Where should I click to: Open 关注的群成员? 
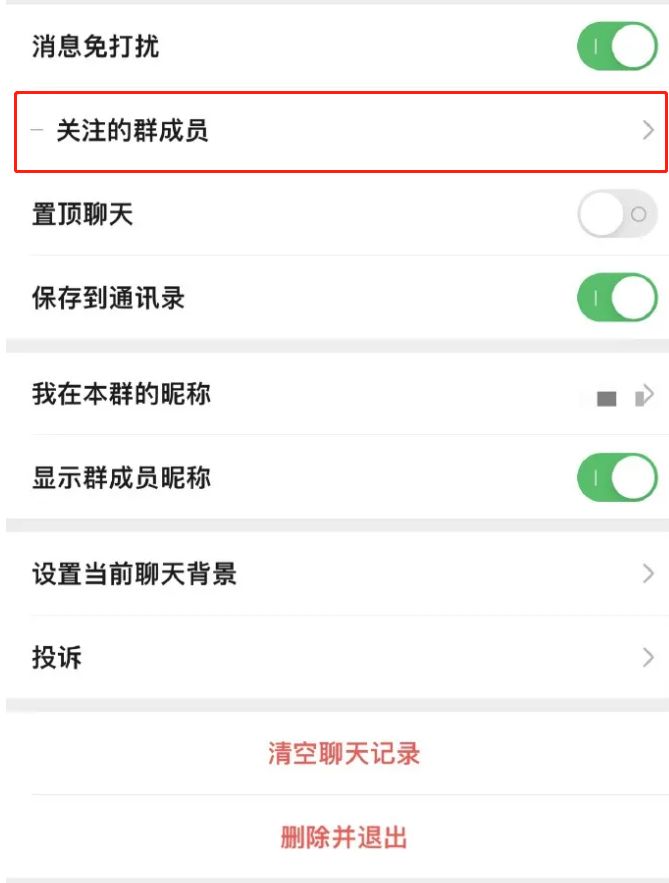[x=340, y=130]
